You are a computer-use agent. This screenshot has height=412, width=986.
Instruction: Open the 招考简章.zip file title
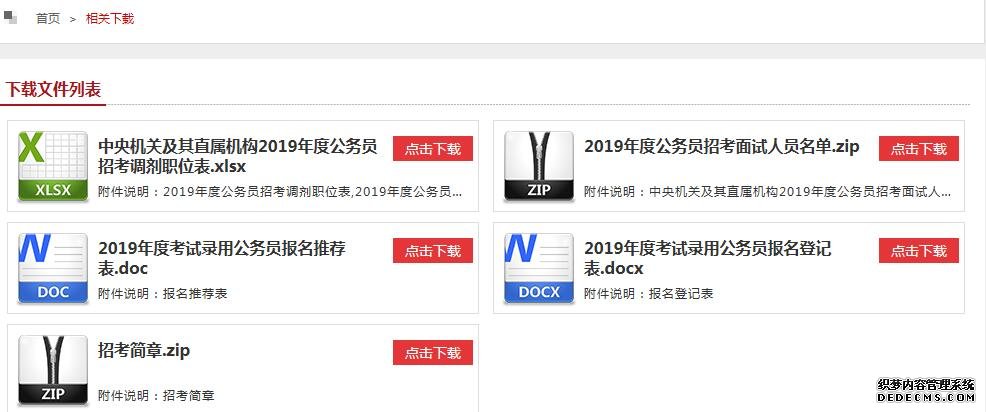click(x=144, y=350)
